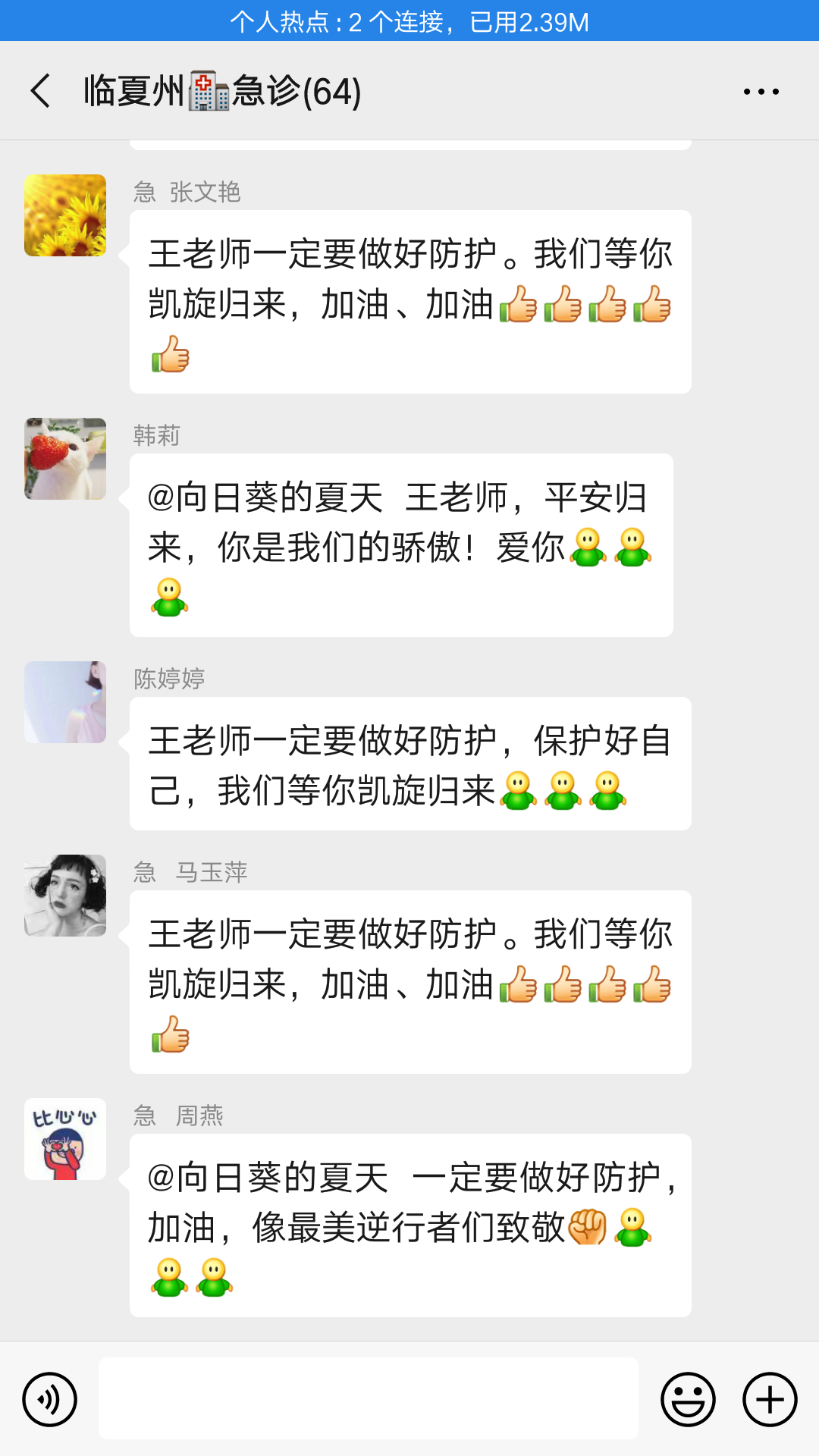Open 张文艳's sunflower avatar profile
The height and width of the screenshot is (1456, 819).
pos(65,215)
